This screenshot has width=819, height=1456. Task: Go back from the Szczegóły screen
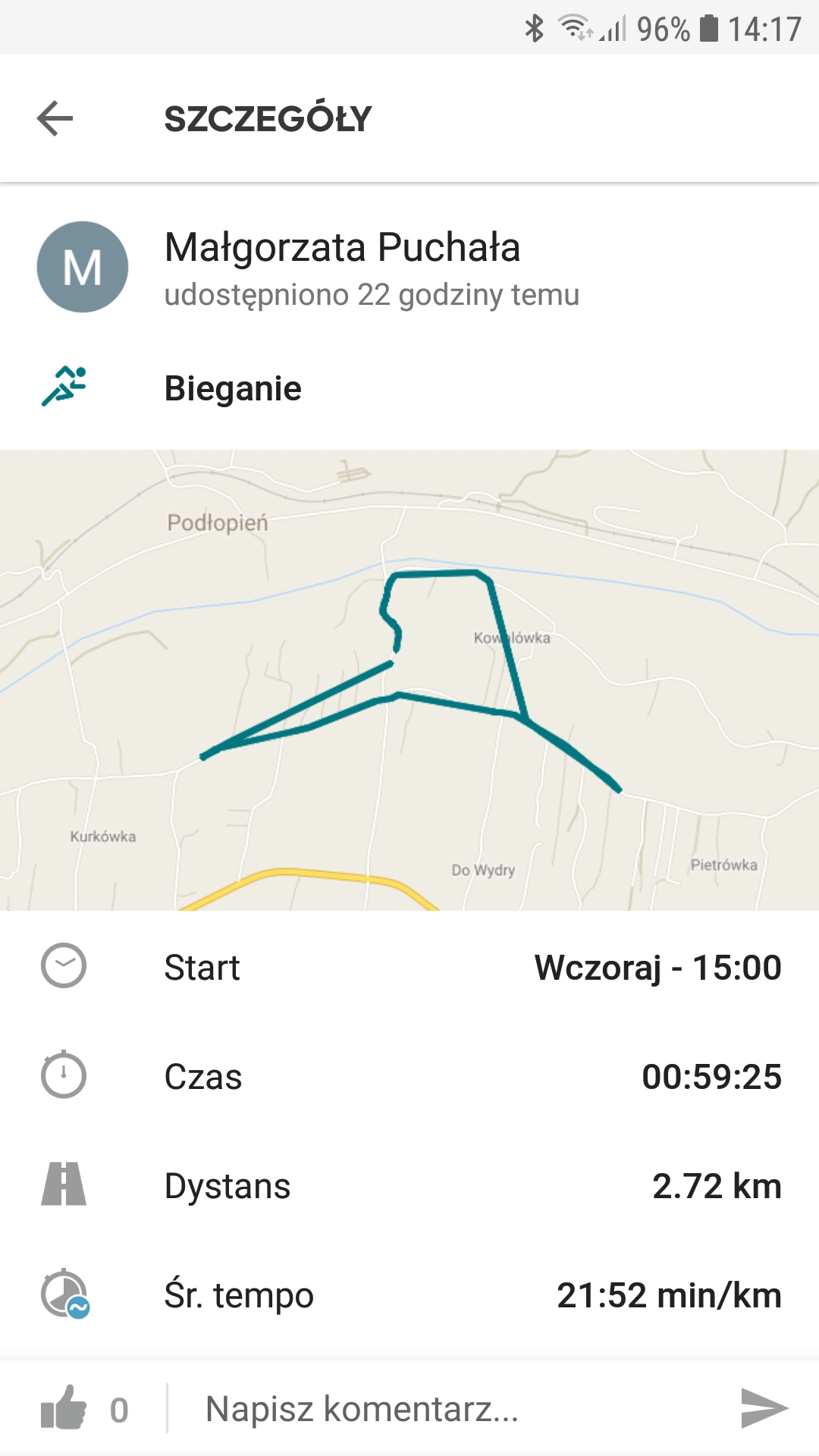[x=55, y=119]
